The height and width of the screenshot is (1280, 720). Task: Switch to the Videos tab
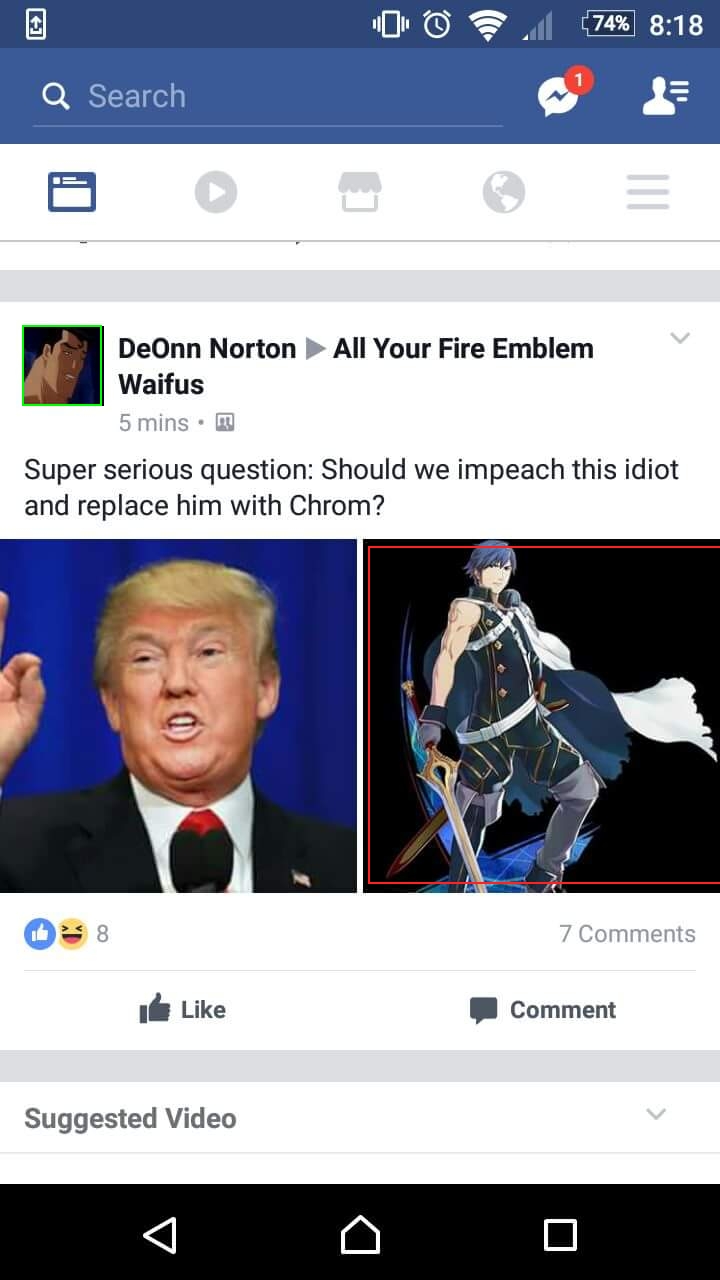coord(216,191)
